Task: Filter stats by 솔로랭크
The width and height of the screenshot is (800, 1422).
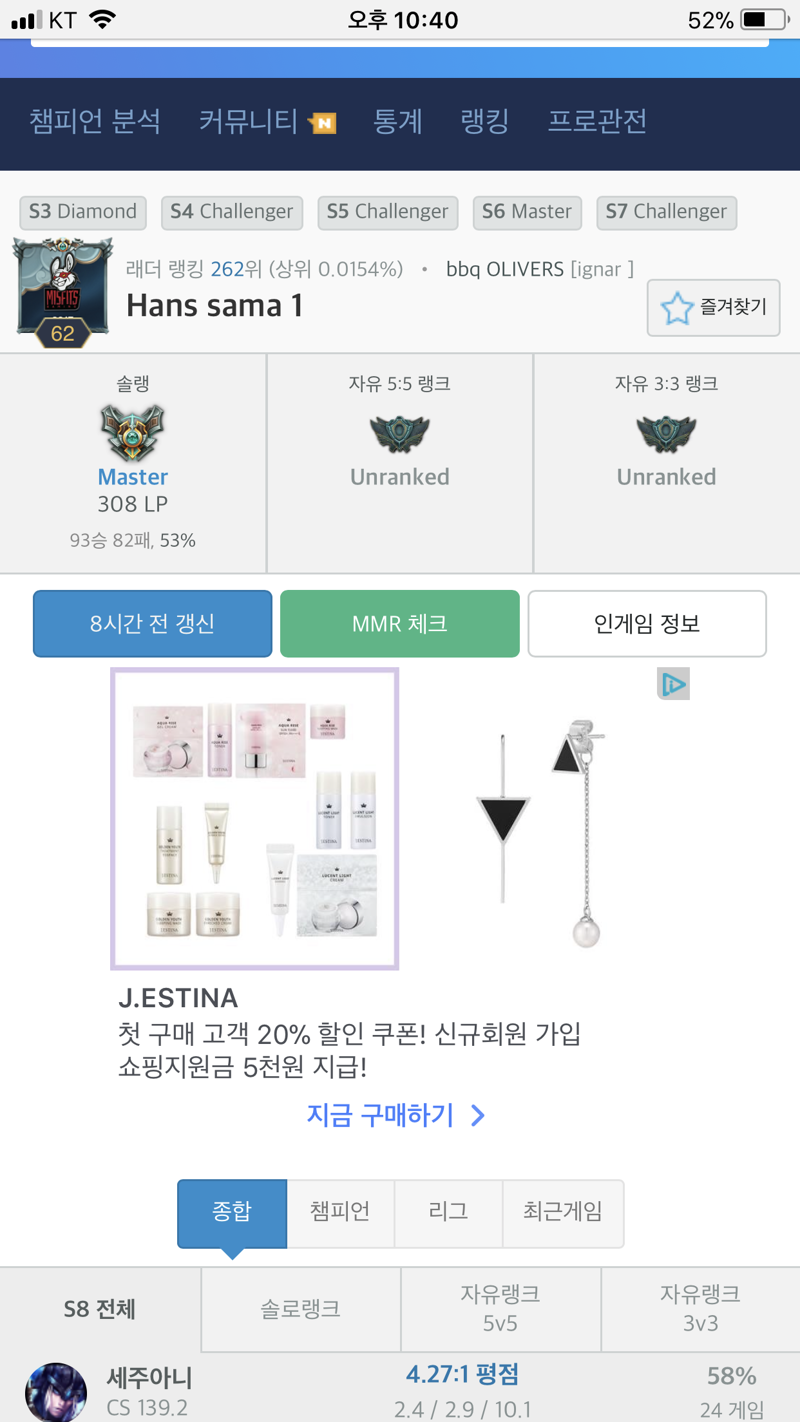Action: tap(300, 1309)
